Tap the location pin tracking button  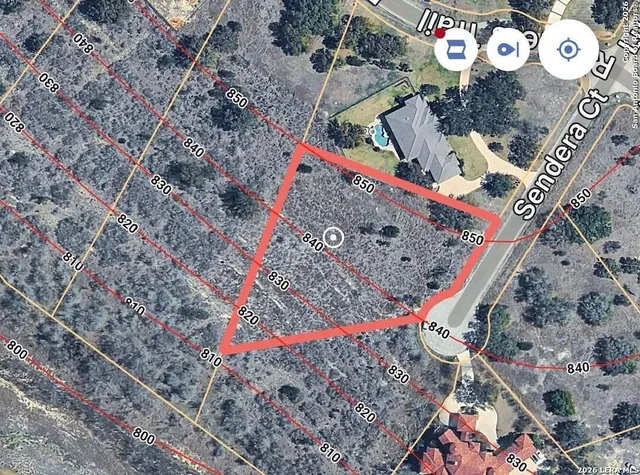pyautogui.click(x=508, y=49)
